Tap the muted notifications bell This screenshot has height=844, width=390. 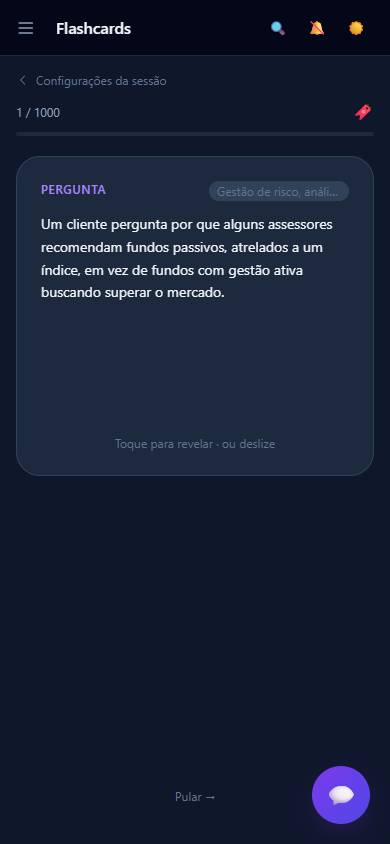[317, 28]
